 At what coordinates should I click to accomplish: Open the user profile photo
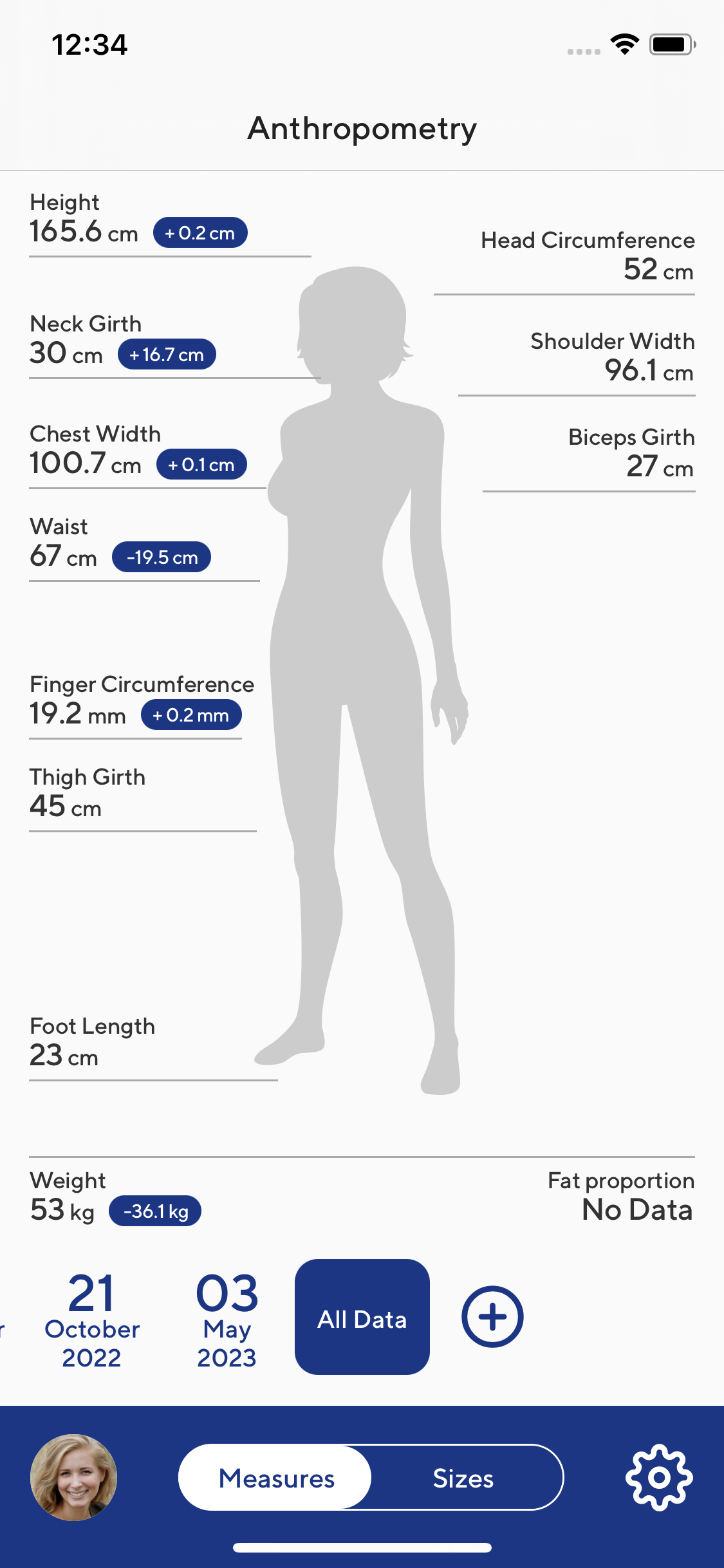(x=74, y=1477)
